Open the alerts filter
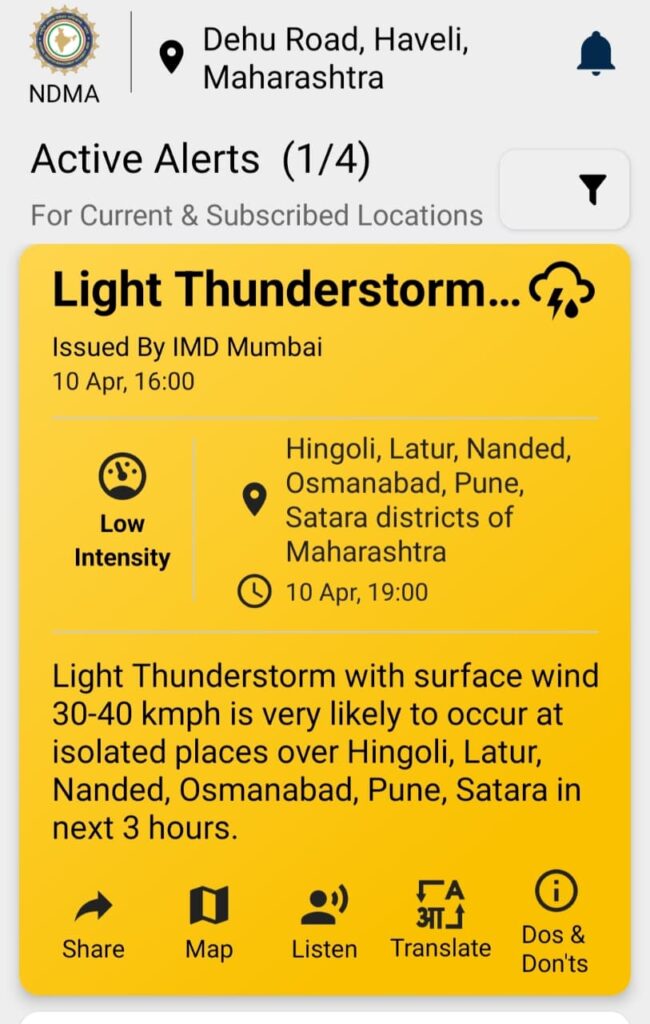This screenshot has width=650, height=1024. 565,189
